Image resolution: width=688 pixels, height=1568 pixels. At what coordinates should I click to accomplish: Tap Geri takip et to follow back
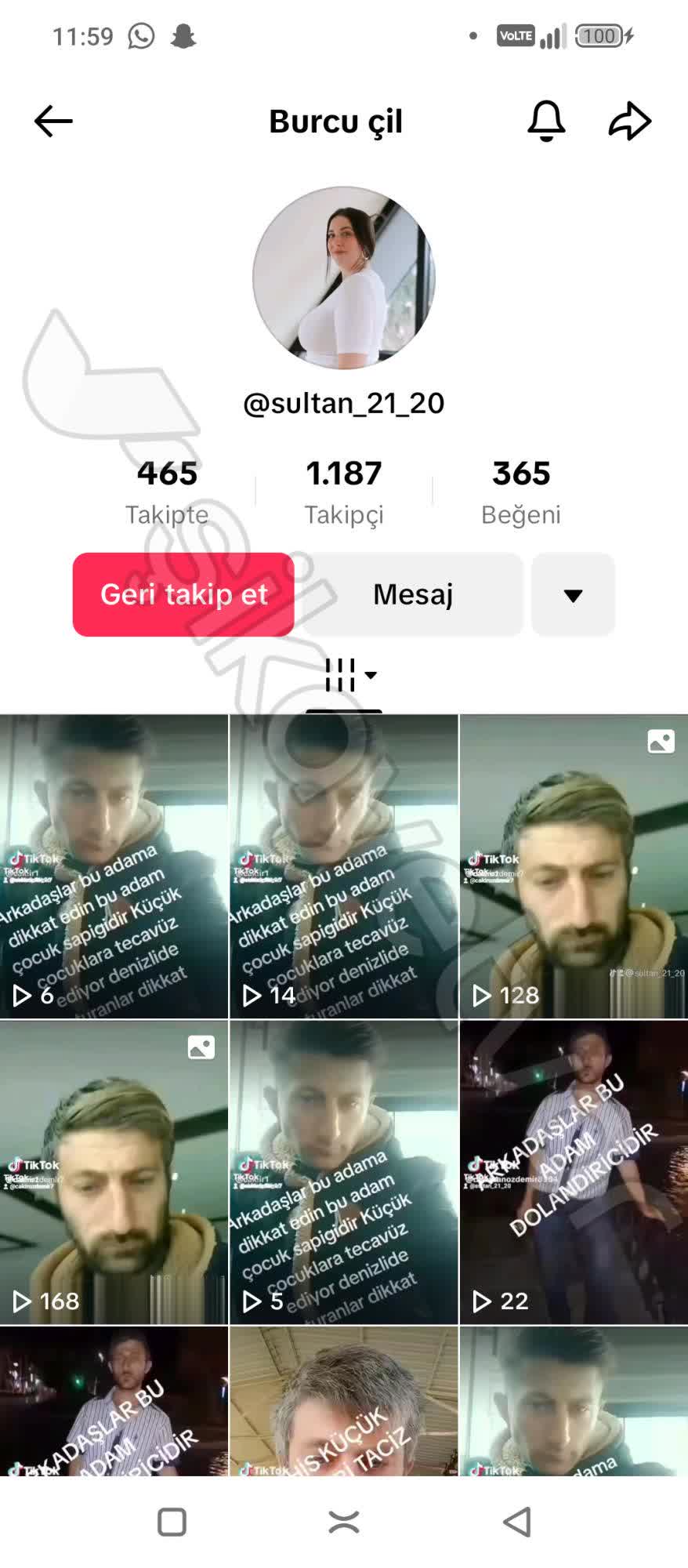pos(183,594)
